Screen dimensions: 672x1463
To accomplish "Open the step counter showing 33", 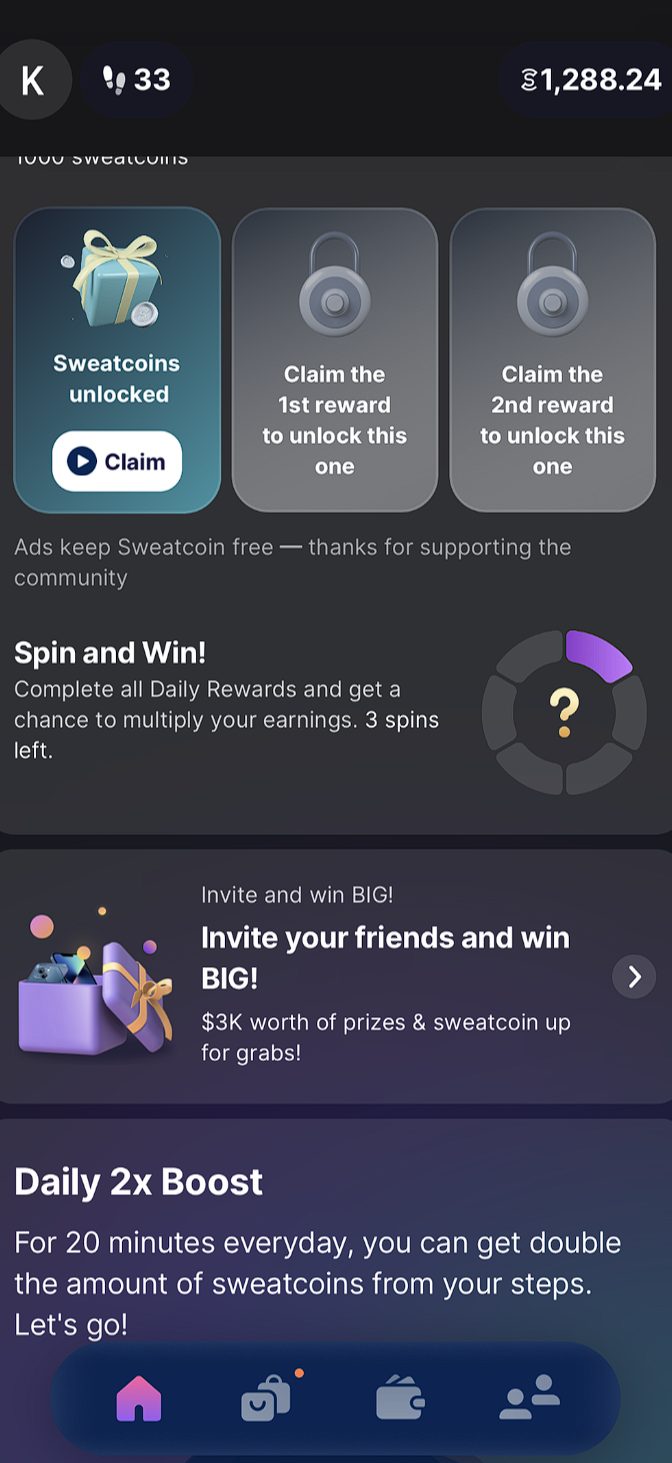I will click(x=137, y=80).
